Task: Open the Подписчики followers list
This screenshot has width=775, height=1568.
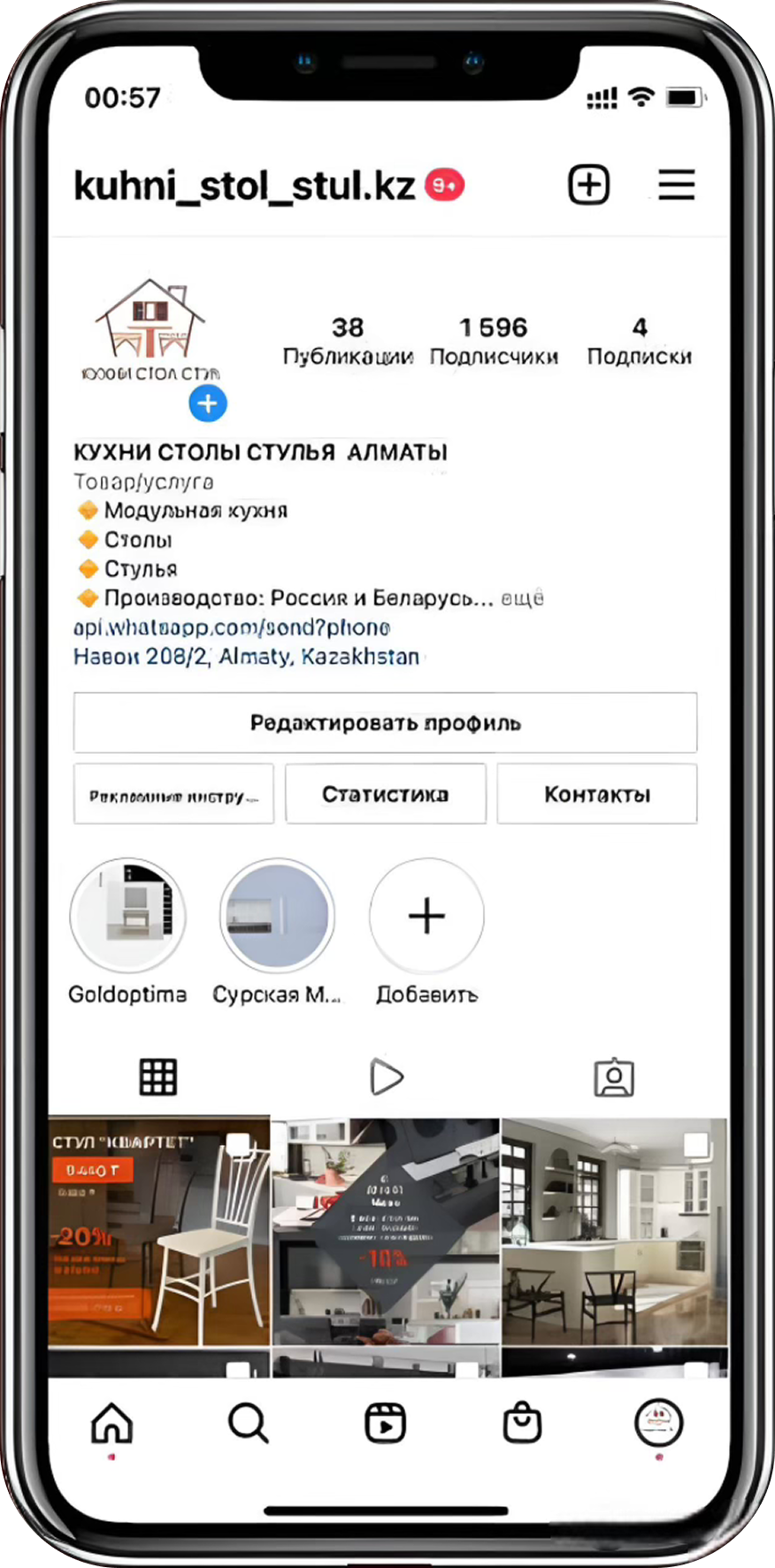Action: tap(494, 342)
